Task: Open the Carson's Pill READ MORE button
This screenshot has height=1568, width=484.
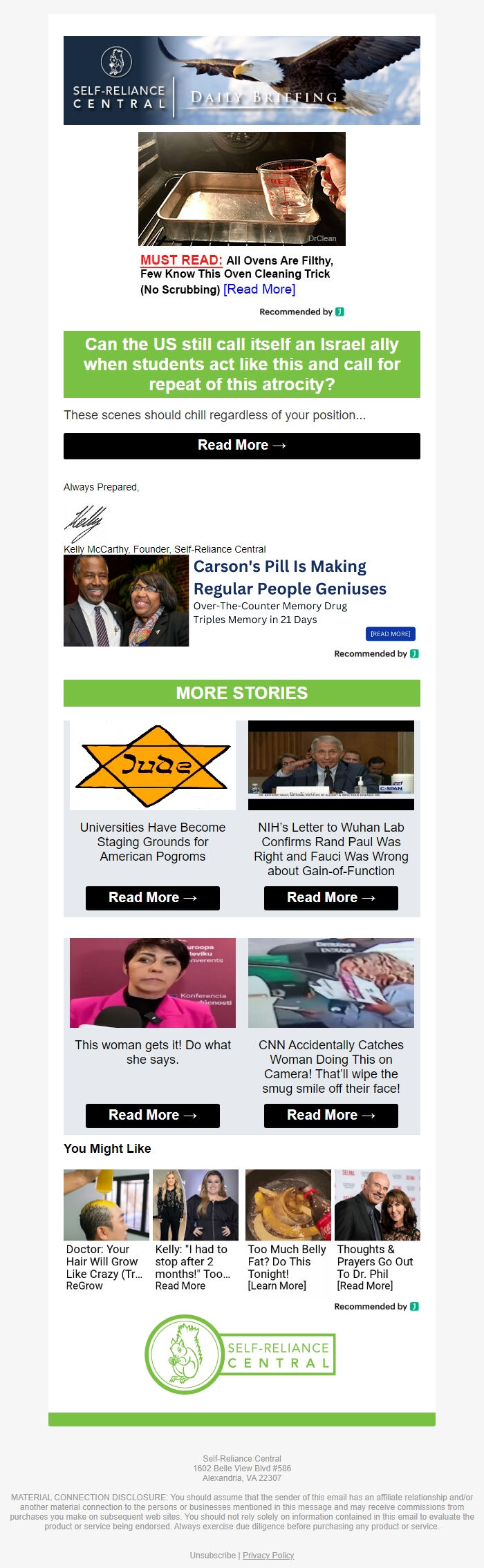Action: (x=390, y=633)
